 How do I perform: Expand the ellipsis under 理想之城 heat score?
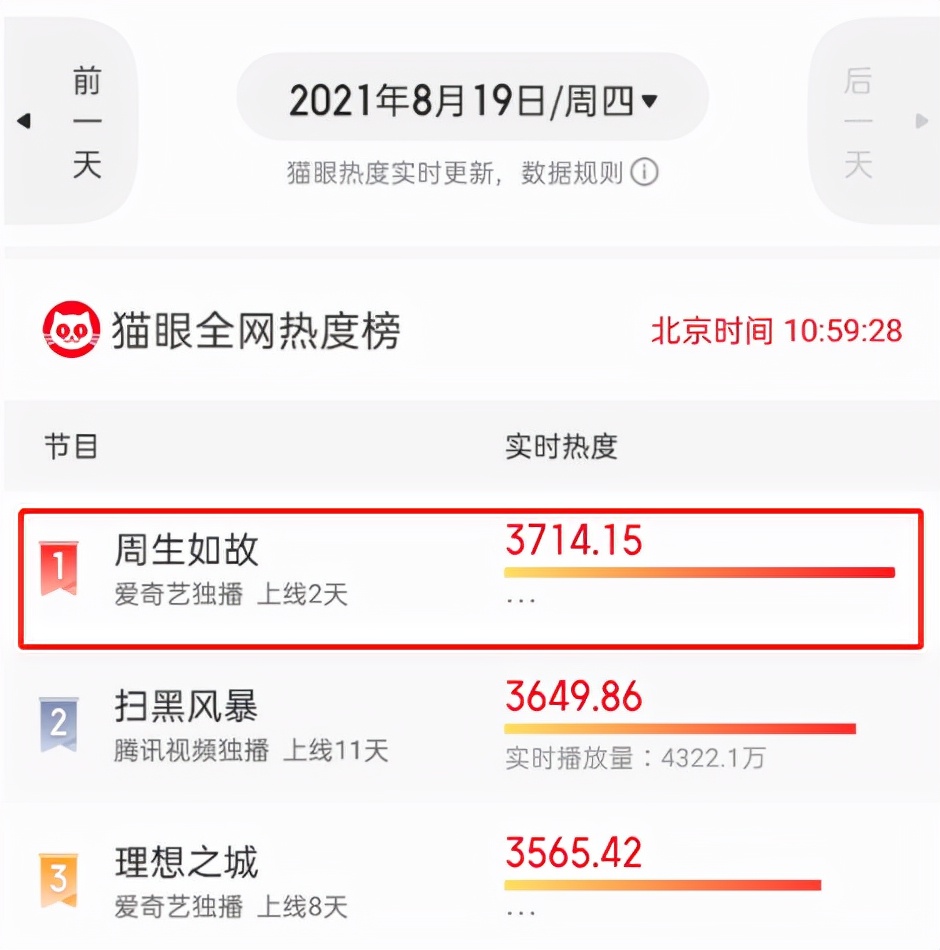(x=523, y=910)
